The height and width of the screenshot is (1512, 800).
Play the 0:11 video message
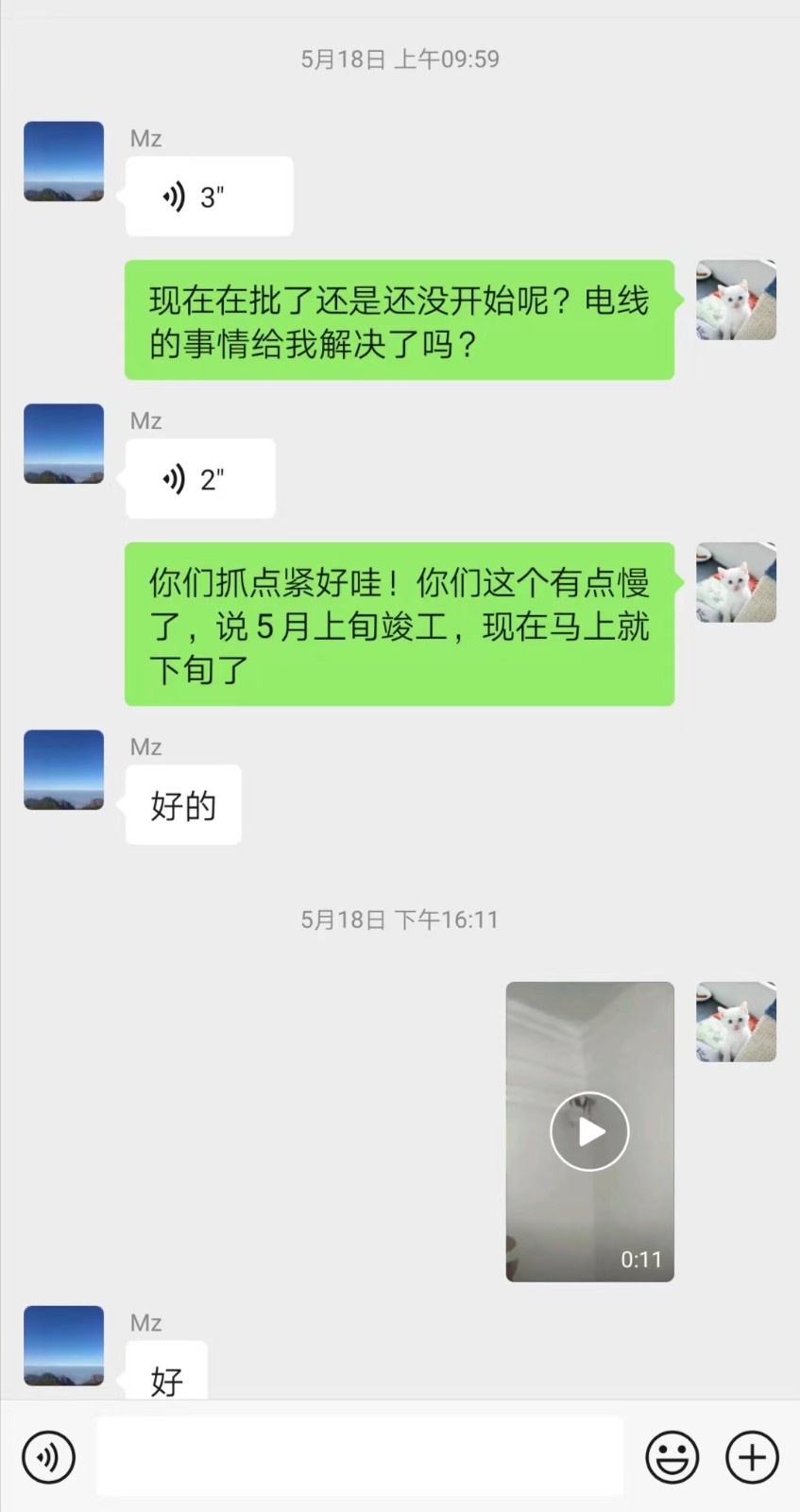(589, 1131)
